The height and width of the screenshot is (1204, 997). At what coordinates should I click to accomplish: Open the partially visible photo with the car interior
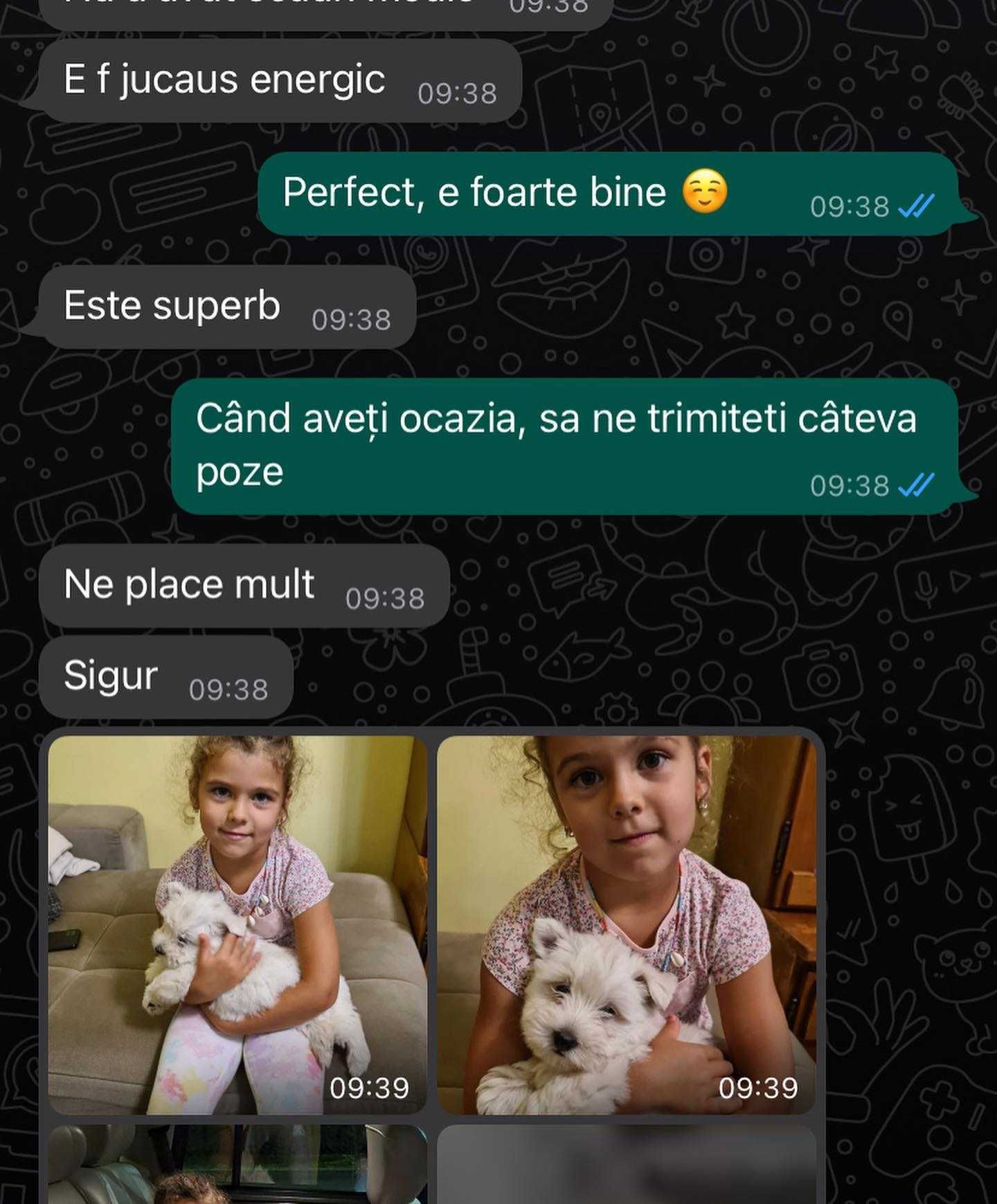[x=237, y=1165]
